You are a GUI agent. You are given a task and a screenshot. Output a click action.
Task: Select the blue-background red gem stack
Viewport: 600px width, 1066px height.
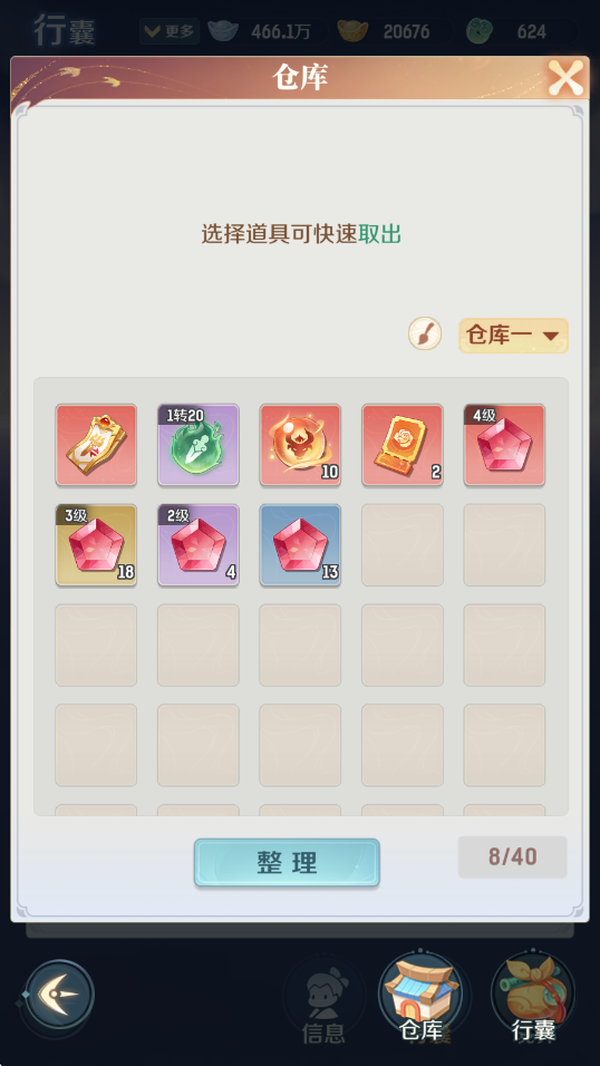click(300, 545)
